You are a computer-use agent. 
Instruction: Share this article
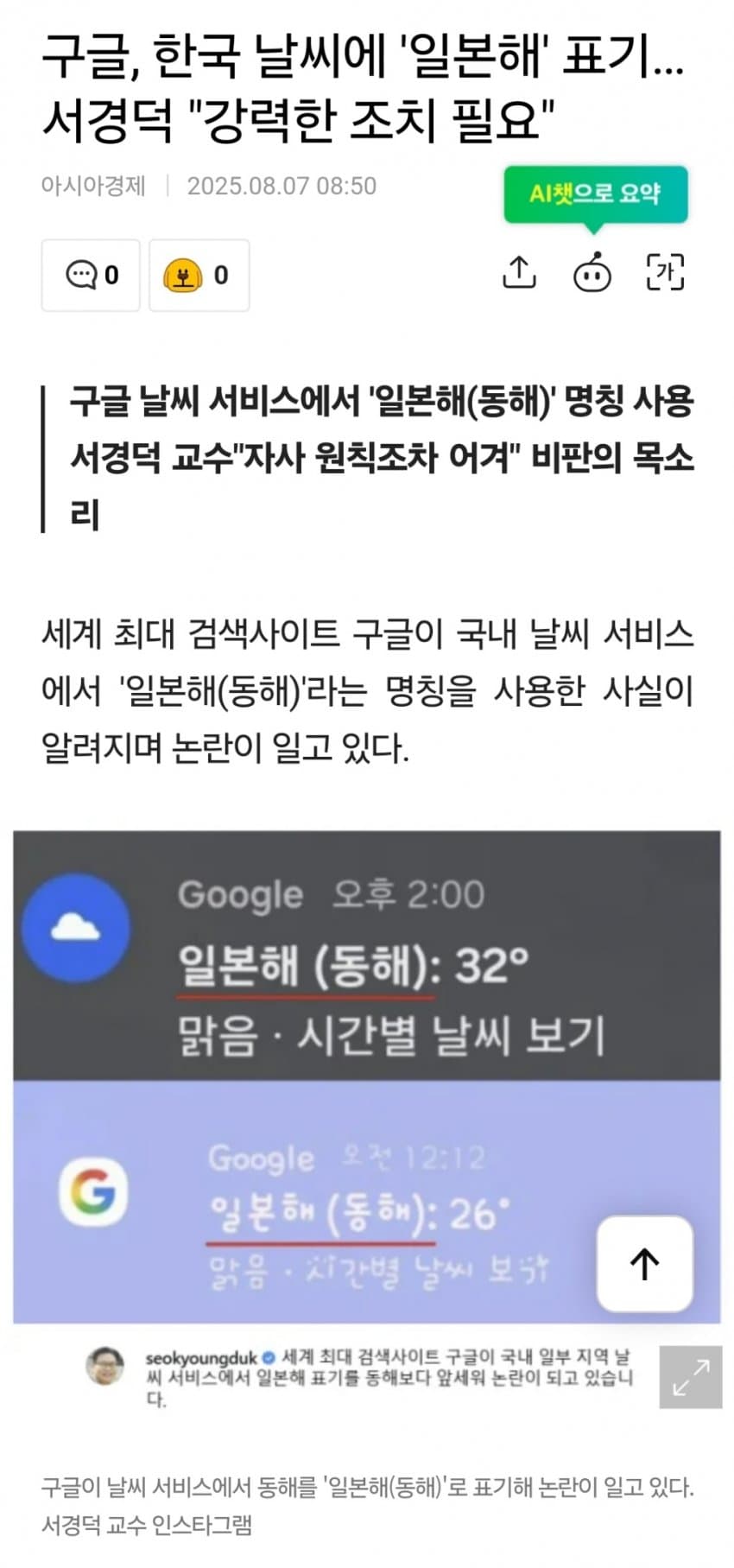click(x=519, y=273)
